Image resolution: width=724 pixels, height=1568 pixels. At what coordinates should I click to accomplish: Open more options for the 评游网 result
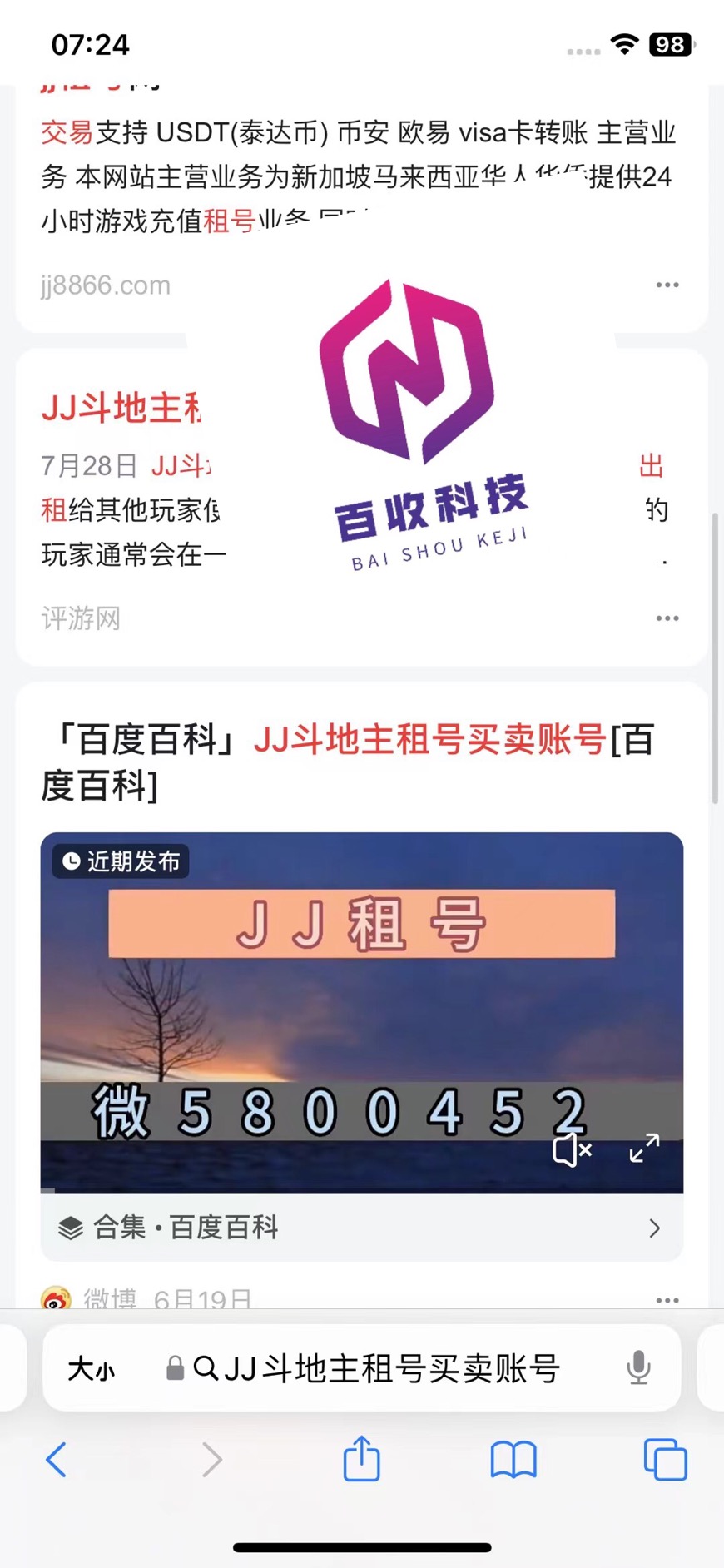point(667,618)
